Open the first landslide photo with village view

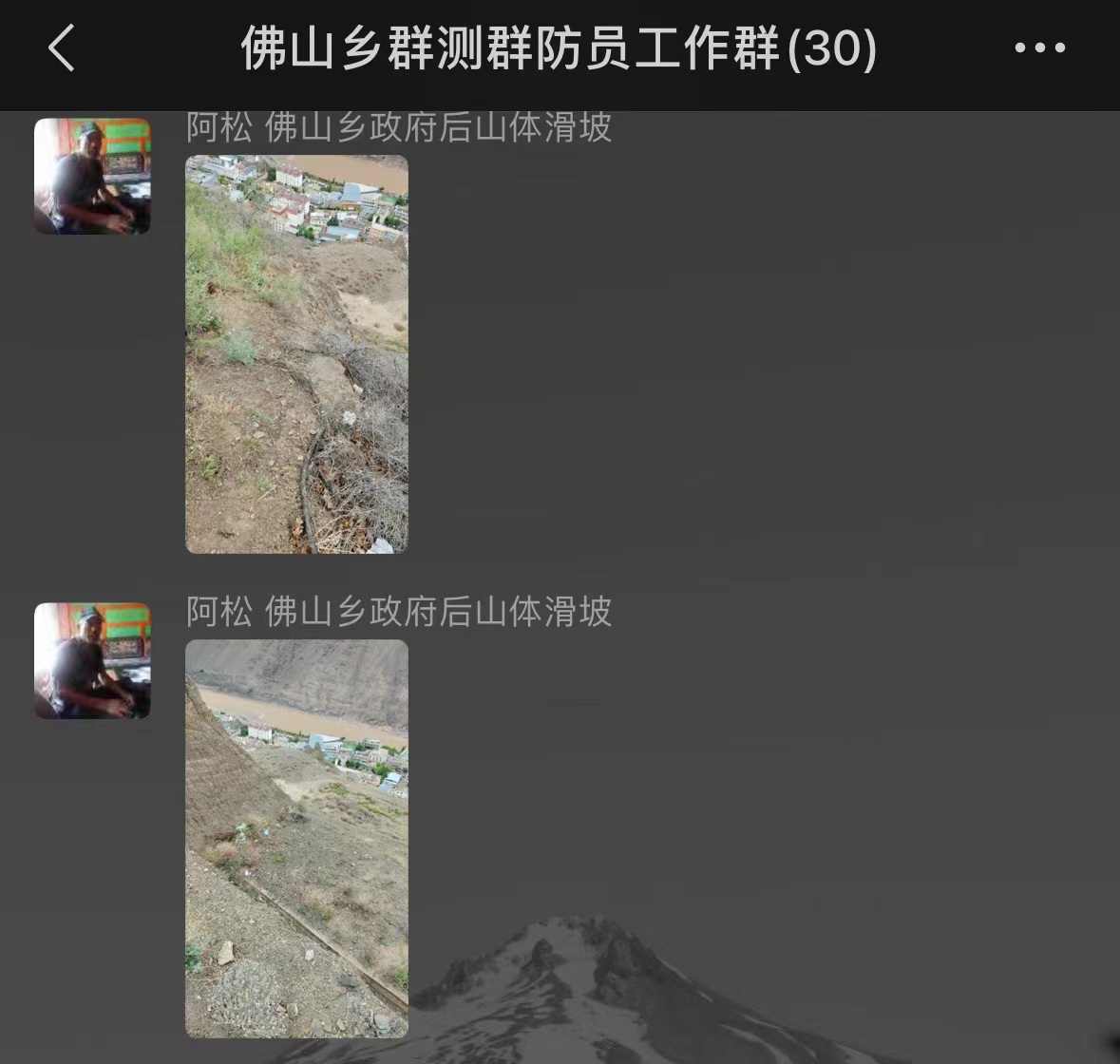[x=296, y=353]
